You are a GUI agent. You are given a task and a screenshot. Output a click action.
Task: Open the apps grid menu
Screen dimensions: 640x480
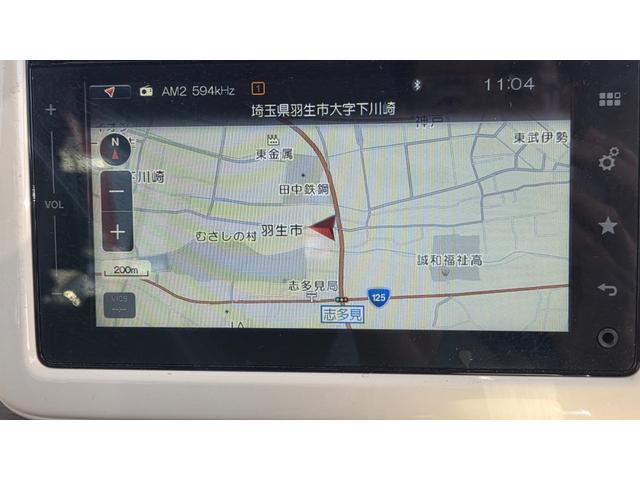tap(608, 99)
